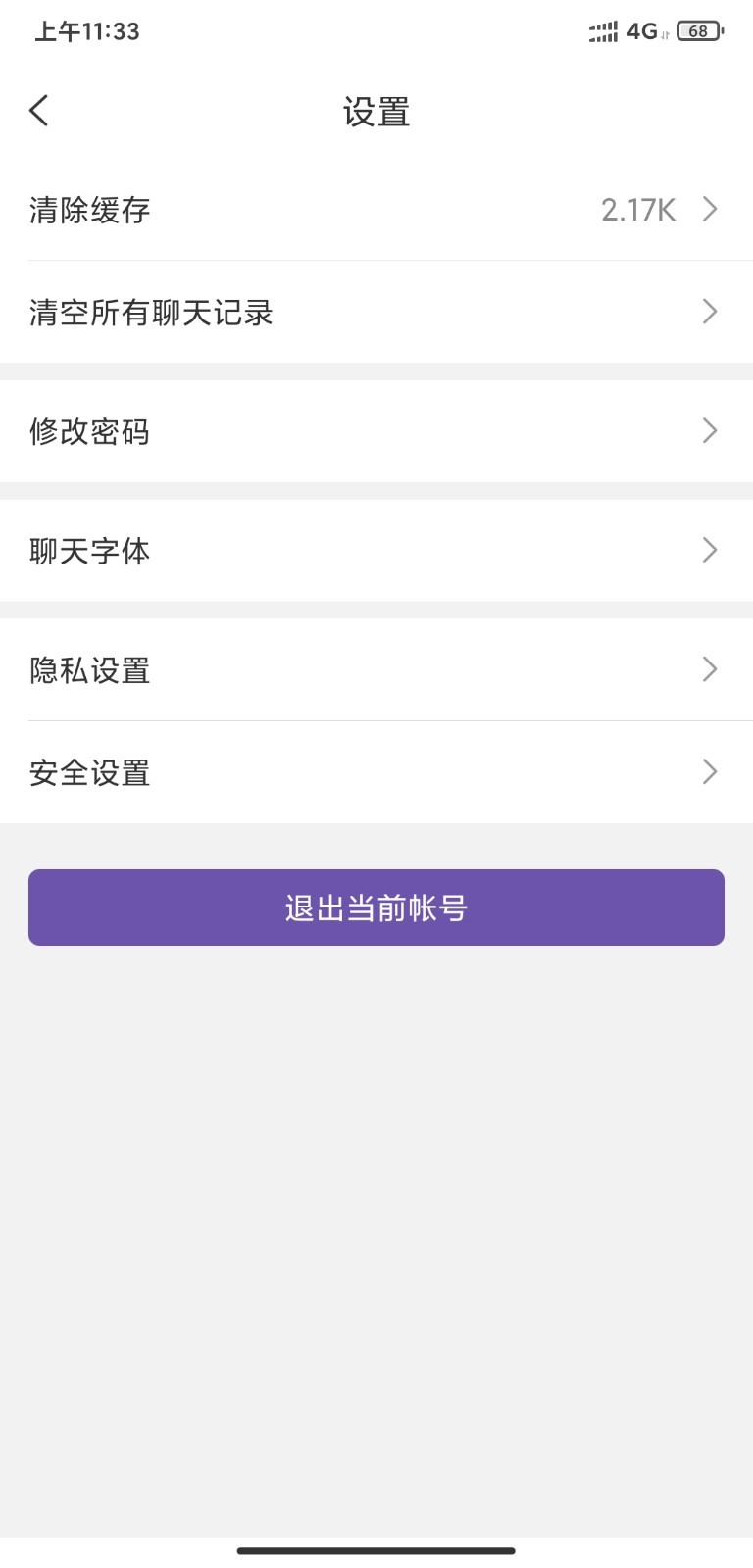Tap the 退出当前帐号 logout button
Viewport: 753px width, 1568px height.
coord(376,907)
